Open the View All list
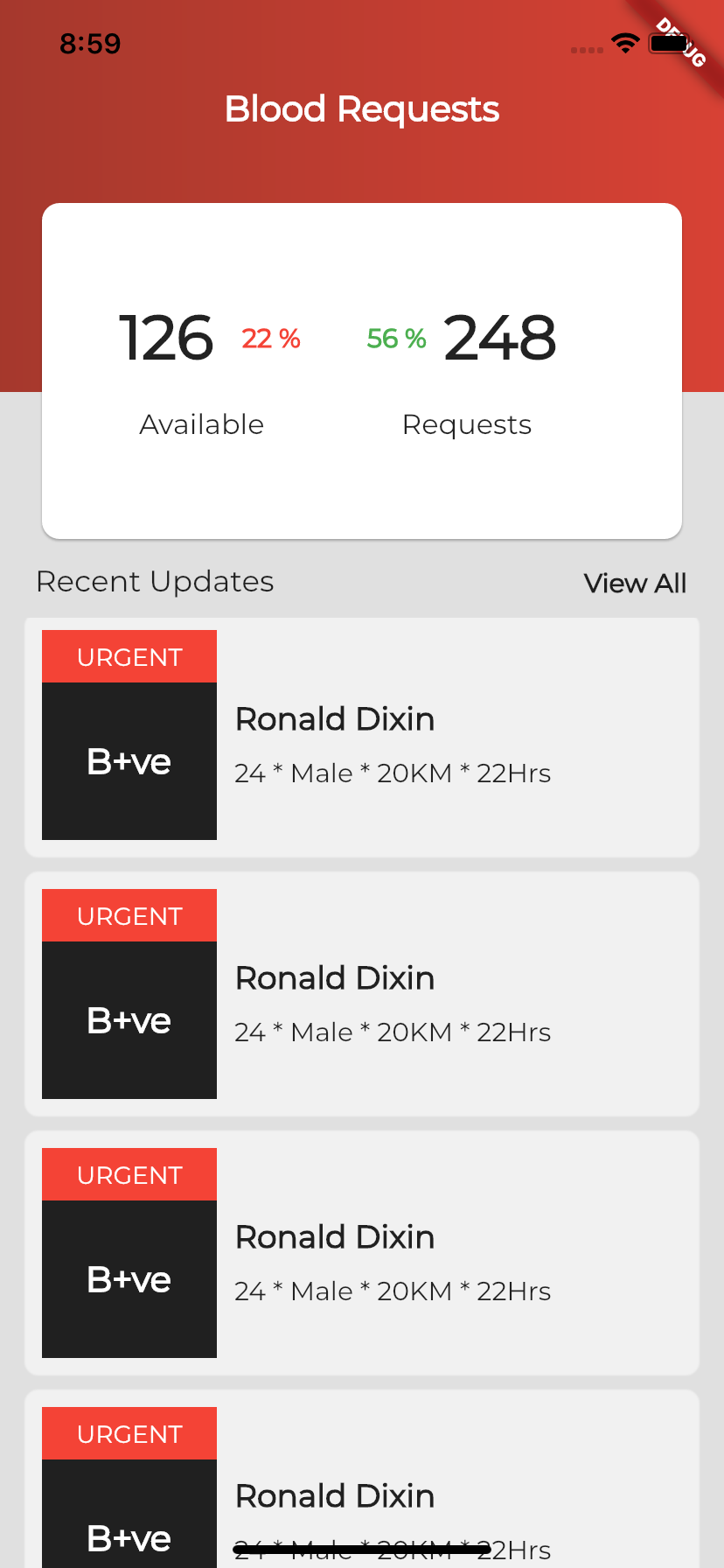 [635, 583]
